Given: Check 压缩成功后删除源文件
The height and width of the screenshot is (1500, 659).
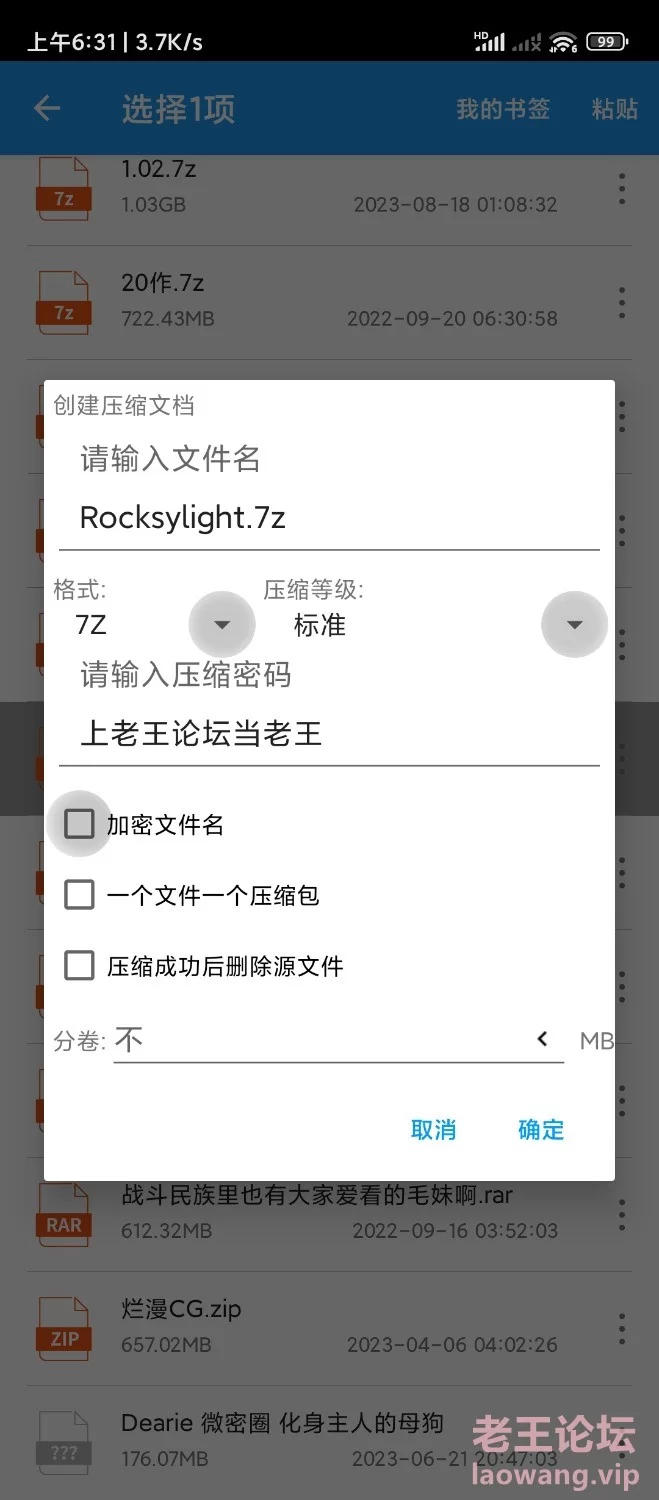Looking at the screenshot, I should (x=79, y=966).
